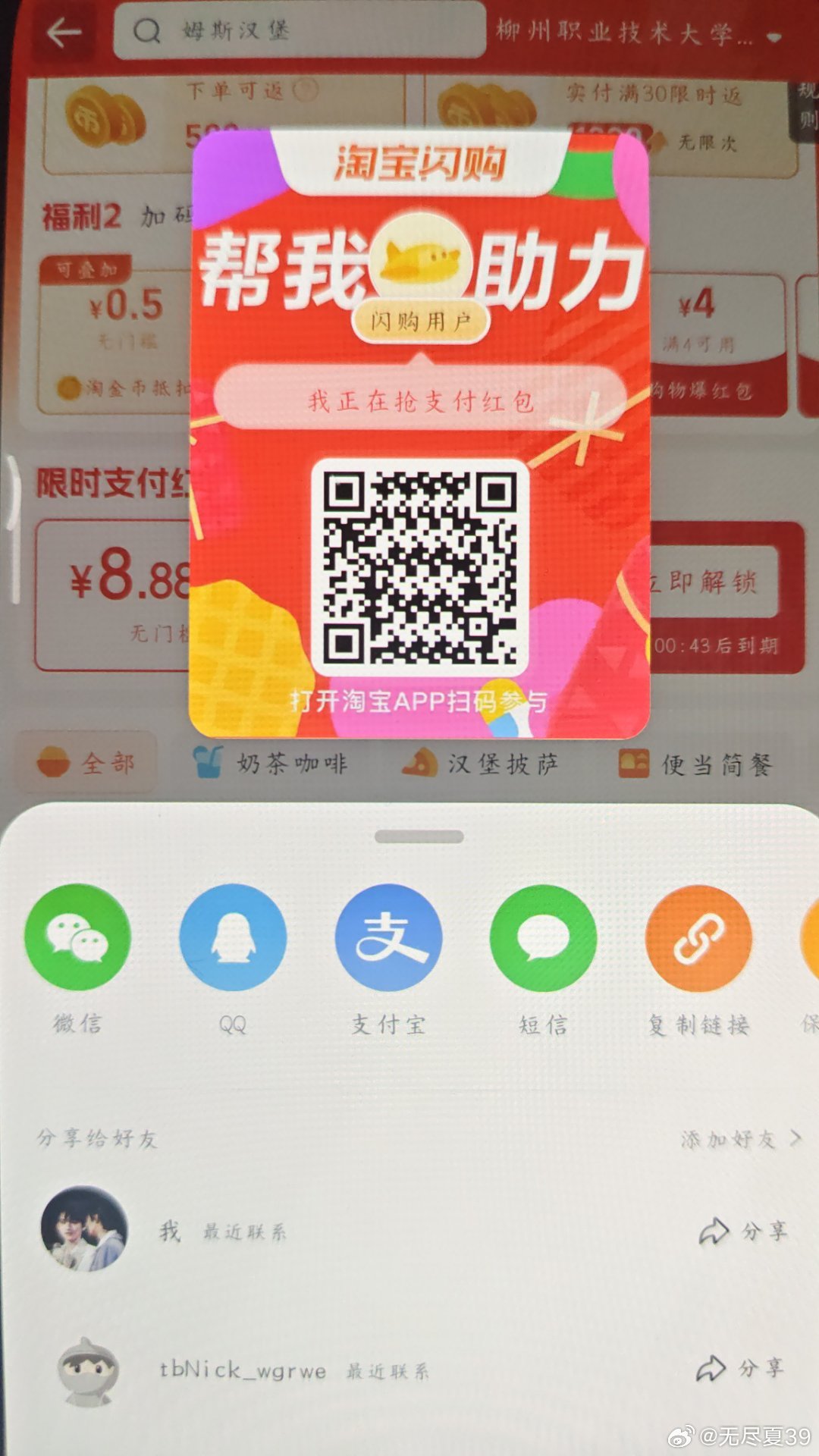Go back using the top arrow
Image resolution: width=819 pixels, height=1456 pixels.
tap(64, 33)
